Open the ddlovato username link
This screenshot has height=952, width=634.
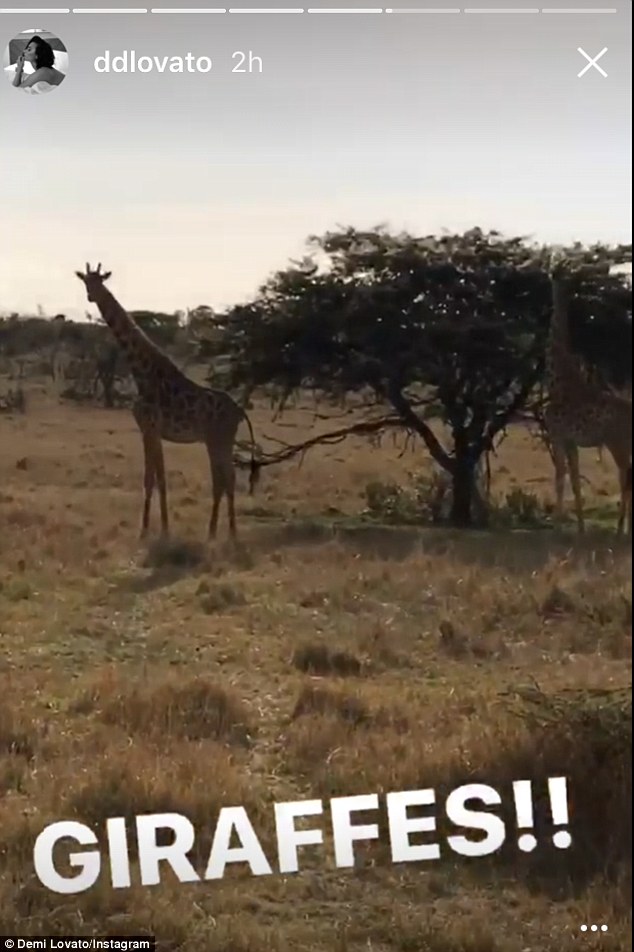152,62
